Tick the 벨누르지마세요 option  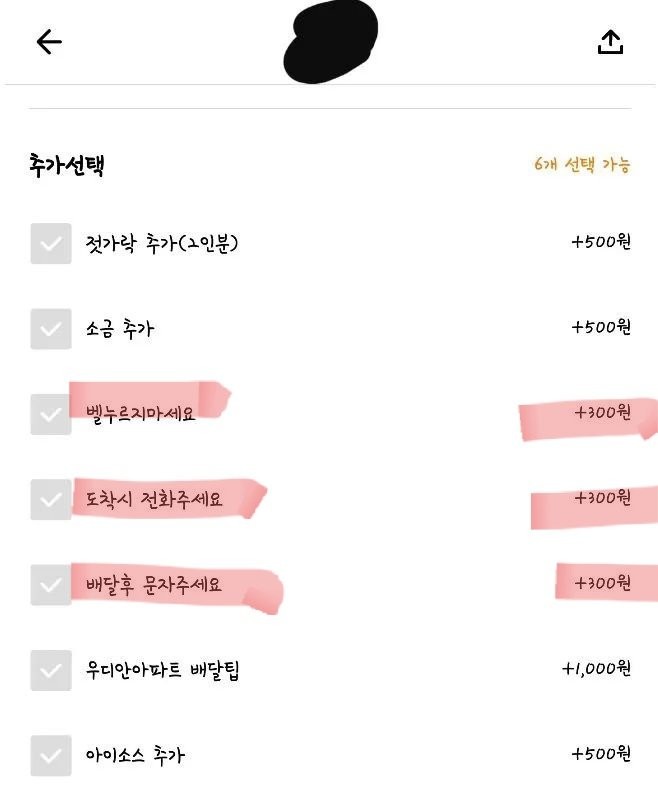pos(51,414)
